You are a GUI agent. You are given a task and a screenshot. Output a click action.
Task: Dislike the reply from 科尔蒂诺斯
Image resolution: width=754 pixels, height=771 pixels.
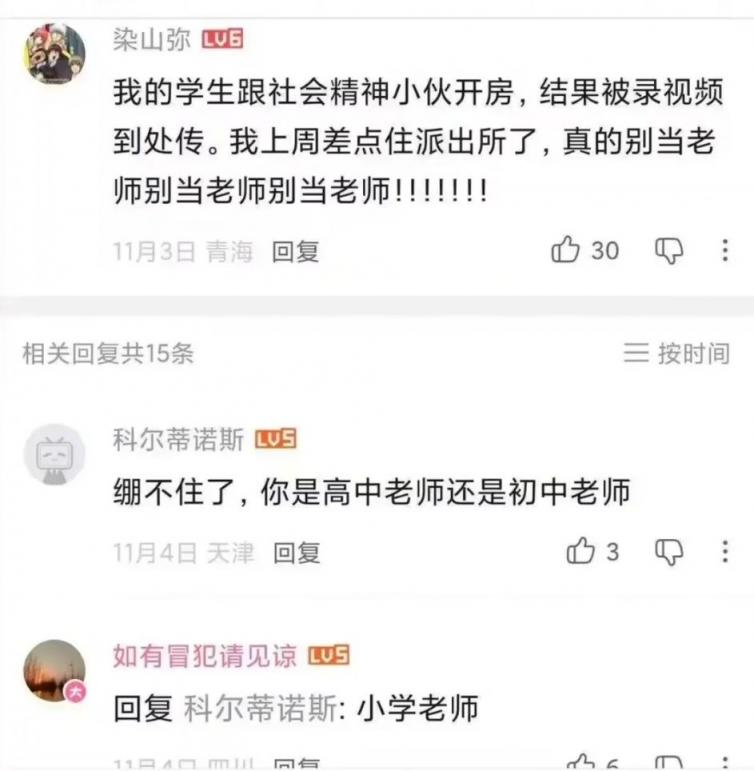pyautogui.click(x=669, y=551)
